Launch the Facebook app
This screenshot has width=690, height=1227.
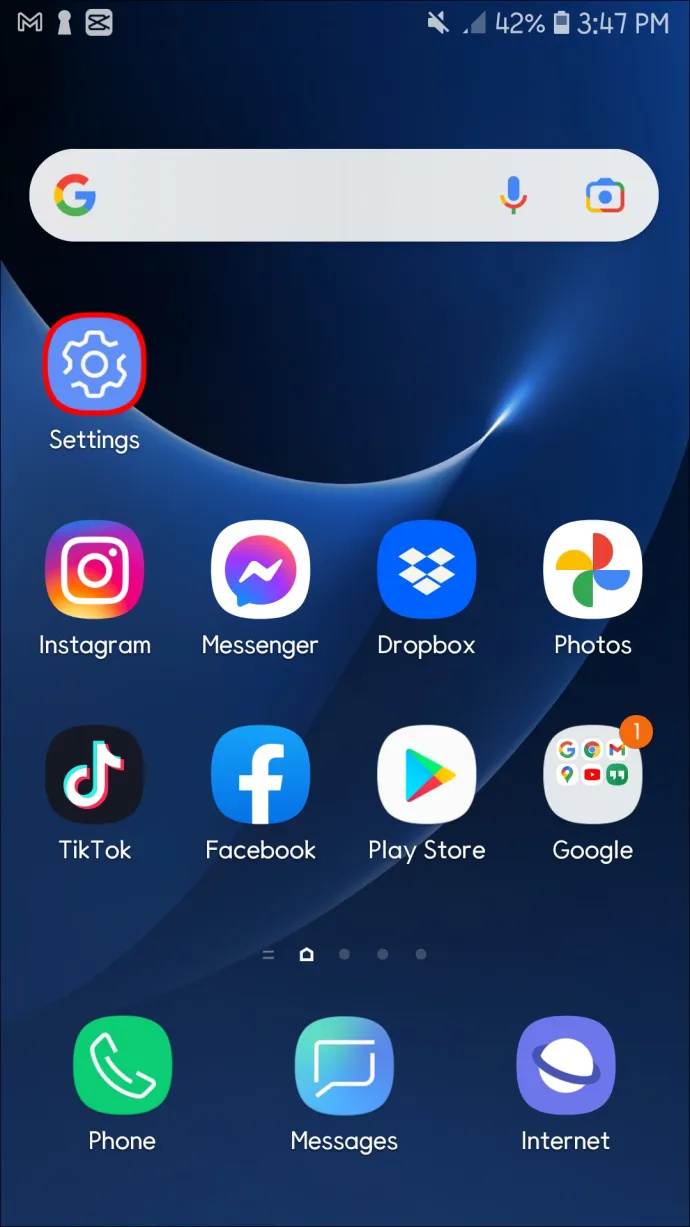tap(260, 775)
